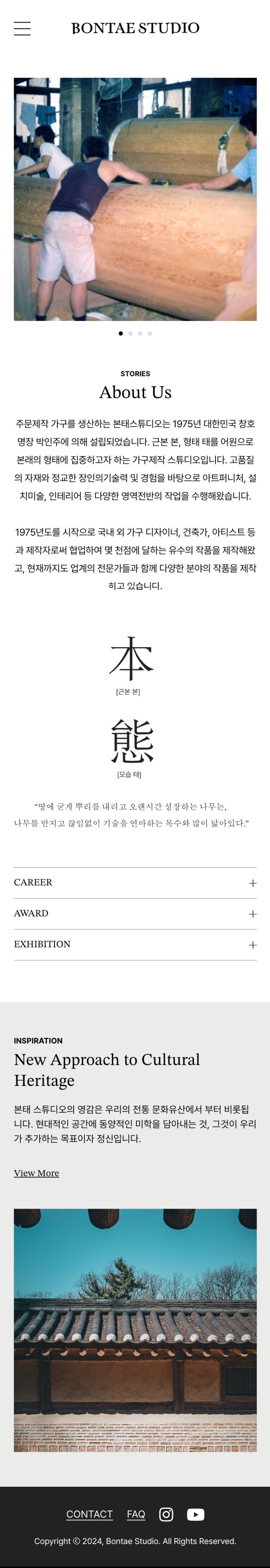Viewport: 270px width, 1568px height.
Task: Expand the EXHIBITION section
Action: tap(135, 945)
